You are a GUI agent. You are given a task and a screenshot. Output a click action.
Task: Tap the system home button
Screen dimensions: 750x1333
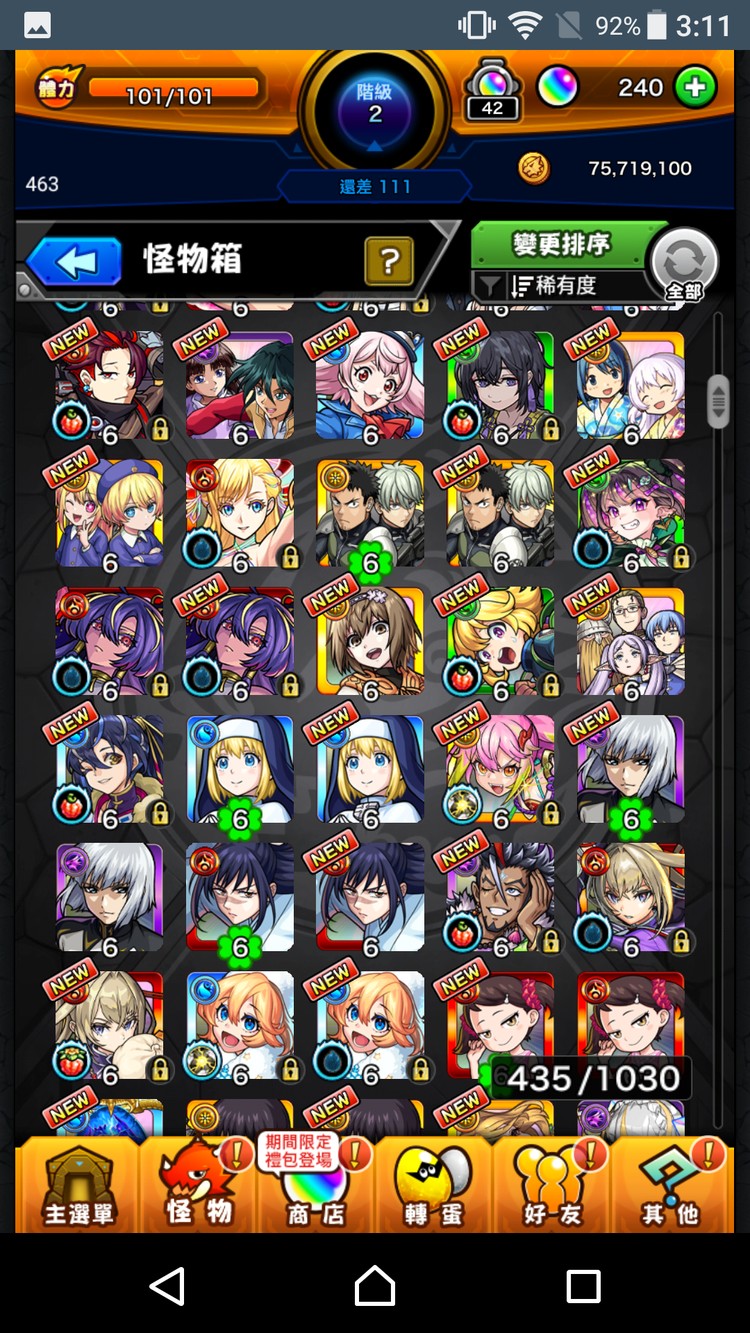coord(375,1285)
